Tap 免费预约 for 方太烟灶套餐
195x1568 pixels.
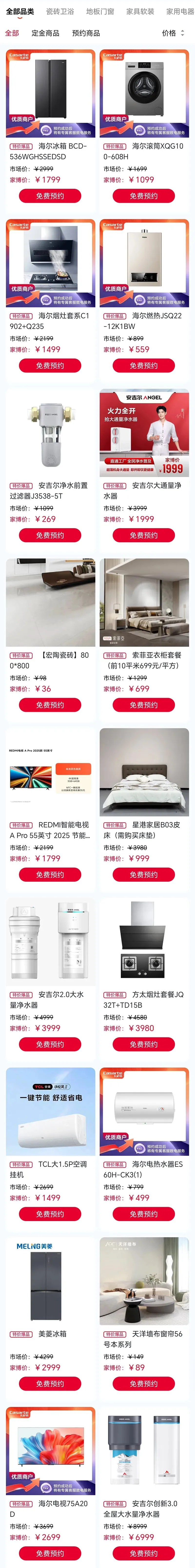[144, 1045]
